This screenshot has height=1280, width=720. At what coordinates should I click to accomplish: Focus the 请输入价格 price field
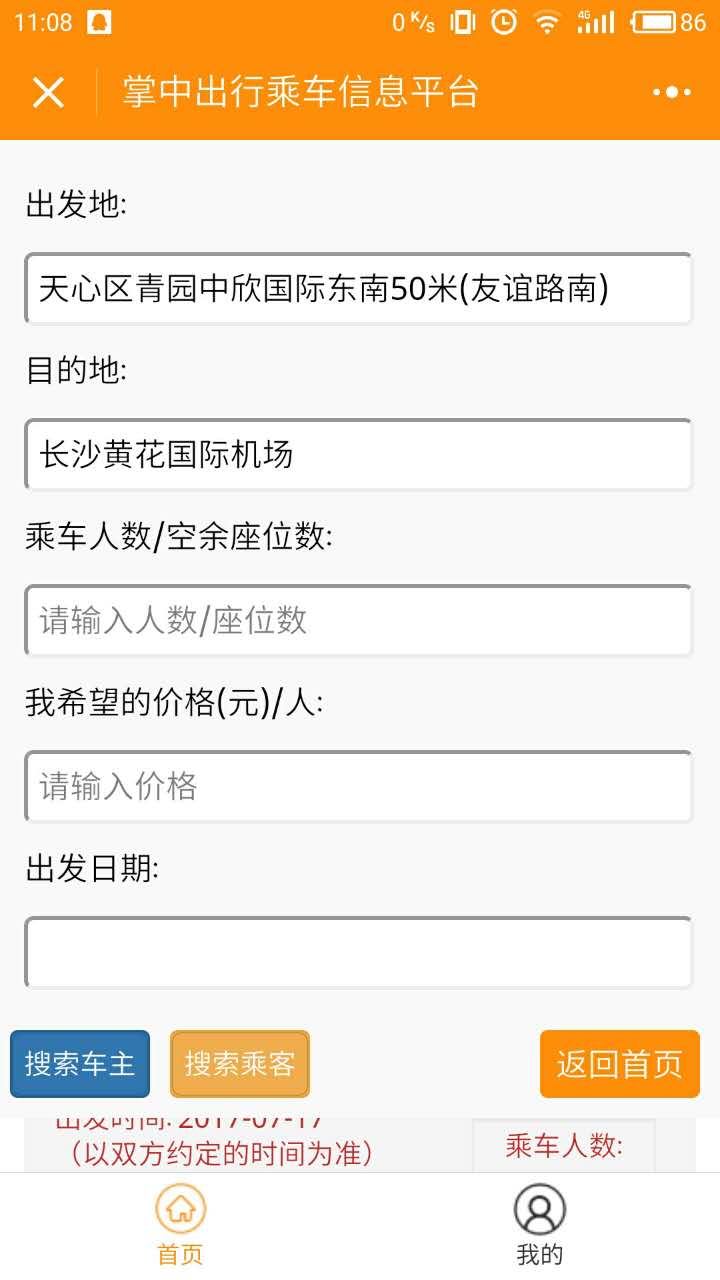(358, 787)
